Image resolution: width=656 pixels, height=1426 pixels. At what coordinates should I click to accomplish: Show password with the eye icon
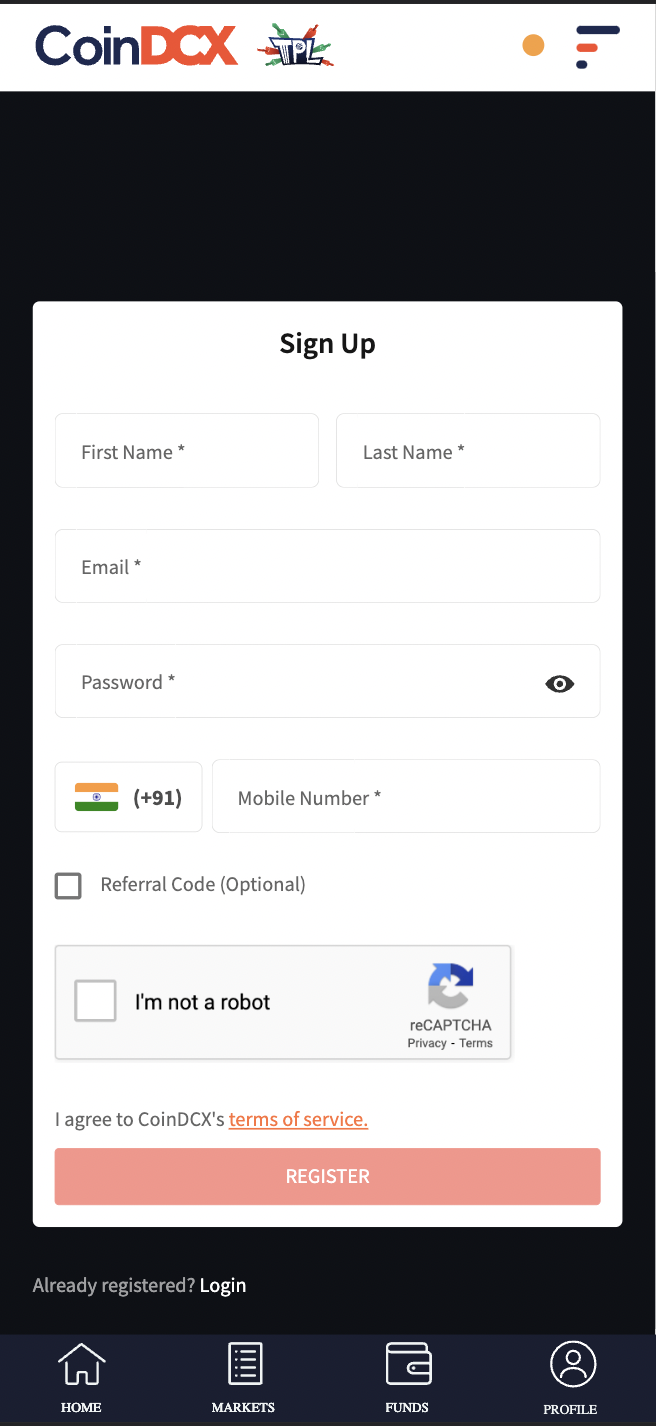(560, 684)
